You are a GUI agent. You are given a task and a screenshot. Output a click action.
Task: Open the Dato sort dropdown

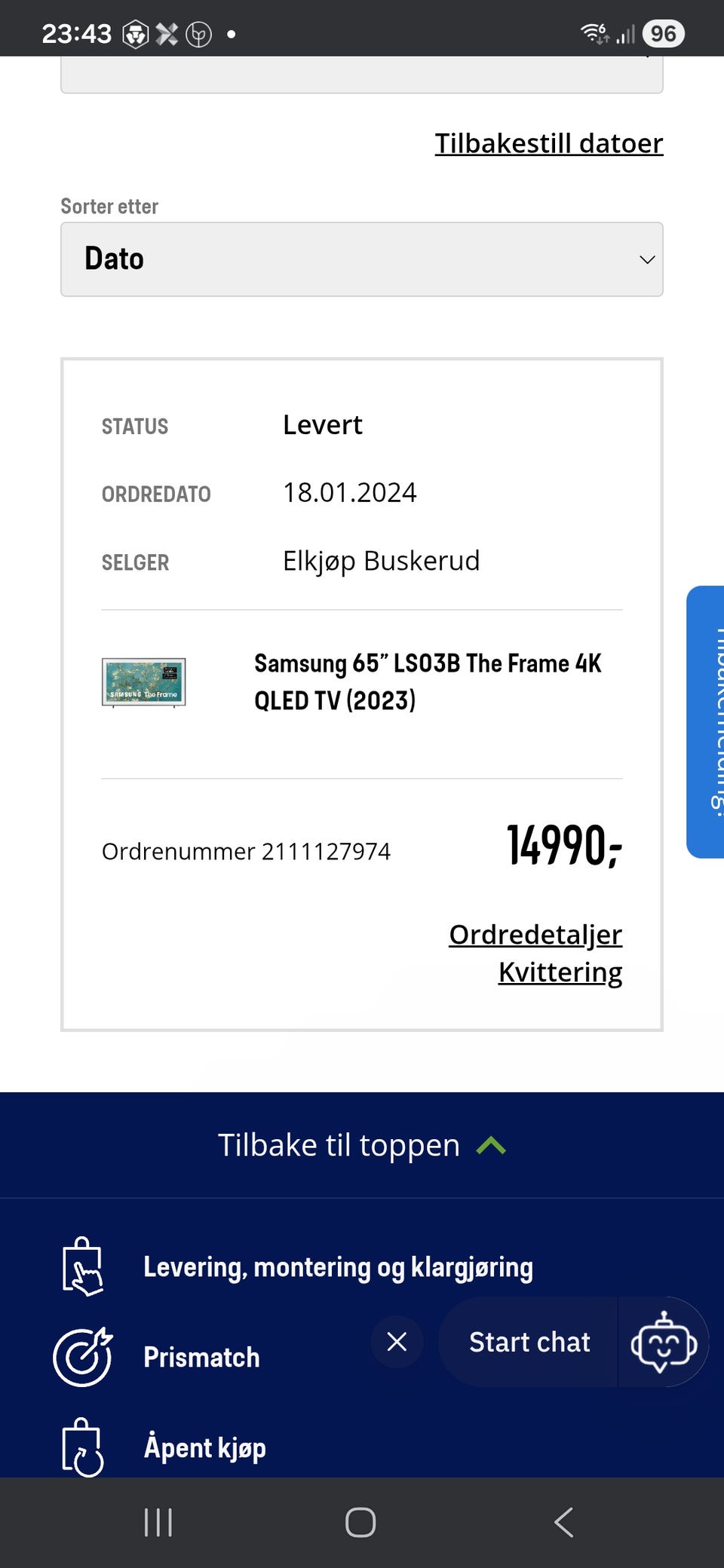coord(360,259)
